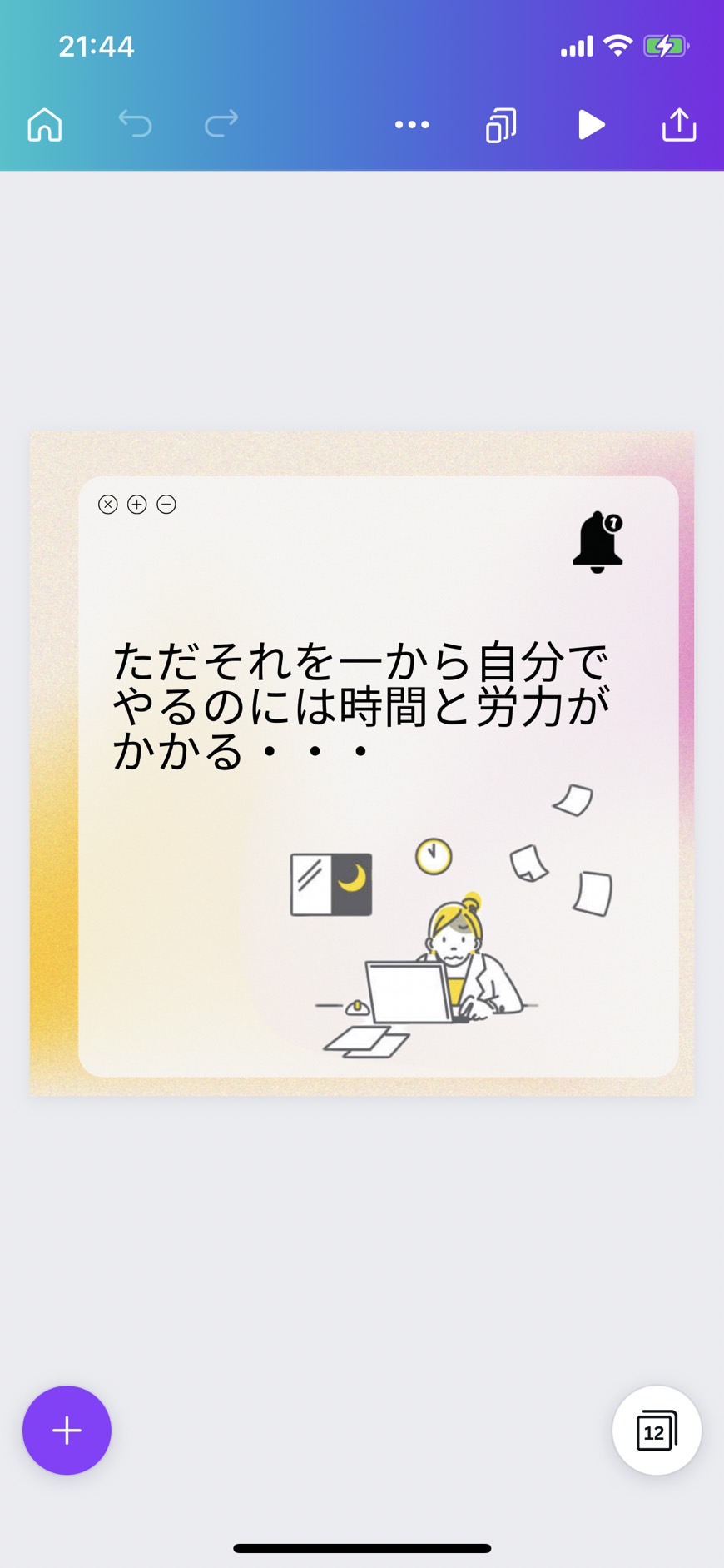Redo the last undone edit
The width and height of the screenshot is (724, 1568).
tap(221, 124)
